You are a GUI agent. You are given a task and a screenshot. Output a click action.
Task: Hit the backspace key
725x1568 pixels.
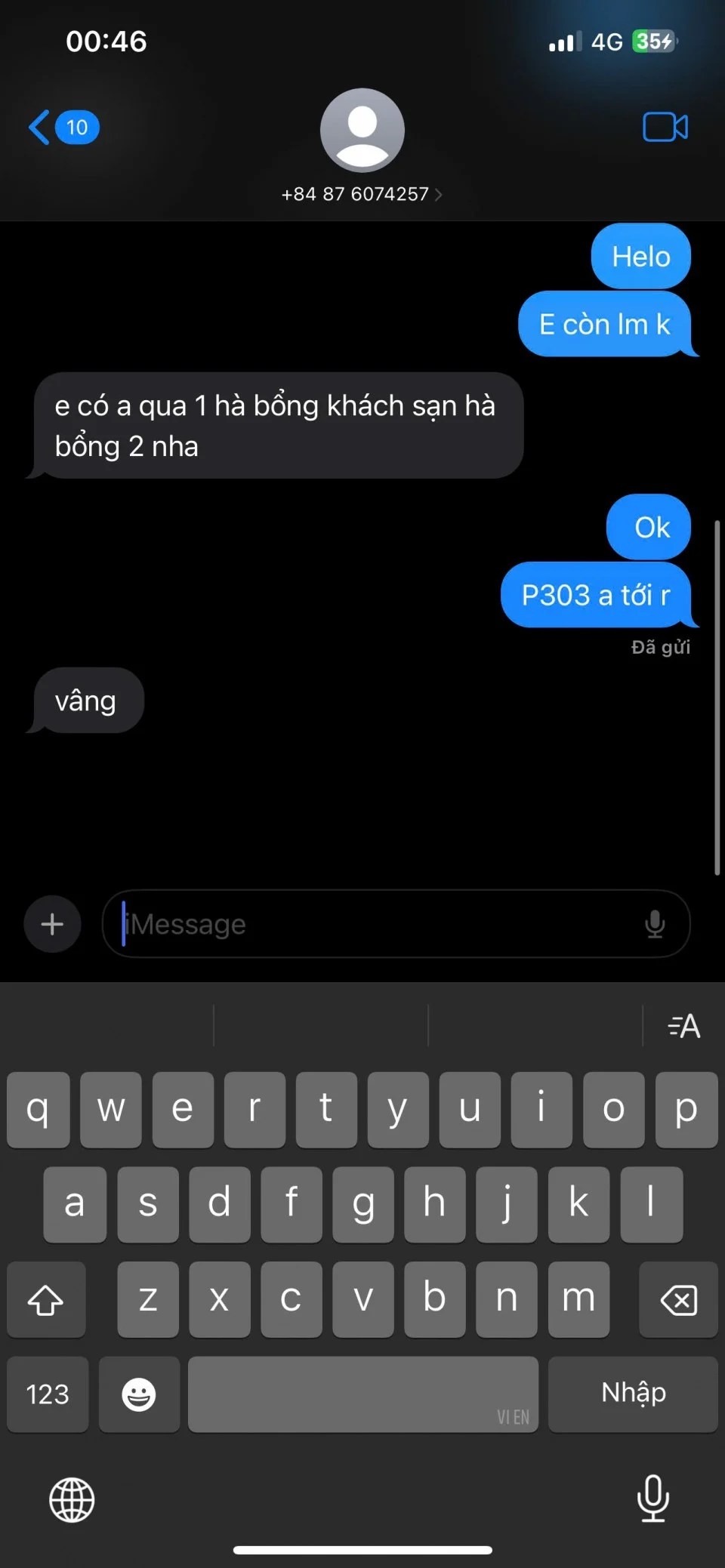[x=677, y=1299]
